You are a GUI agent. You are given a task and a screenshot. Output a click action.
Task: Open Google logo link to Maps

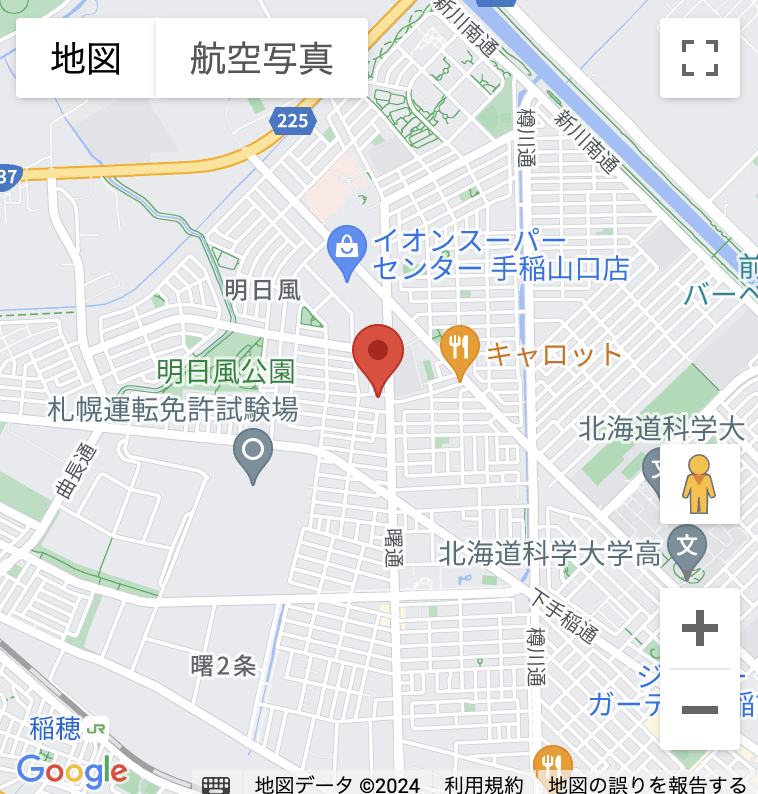[x=72, y=770]
